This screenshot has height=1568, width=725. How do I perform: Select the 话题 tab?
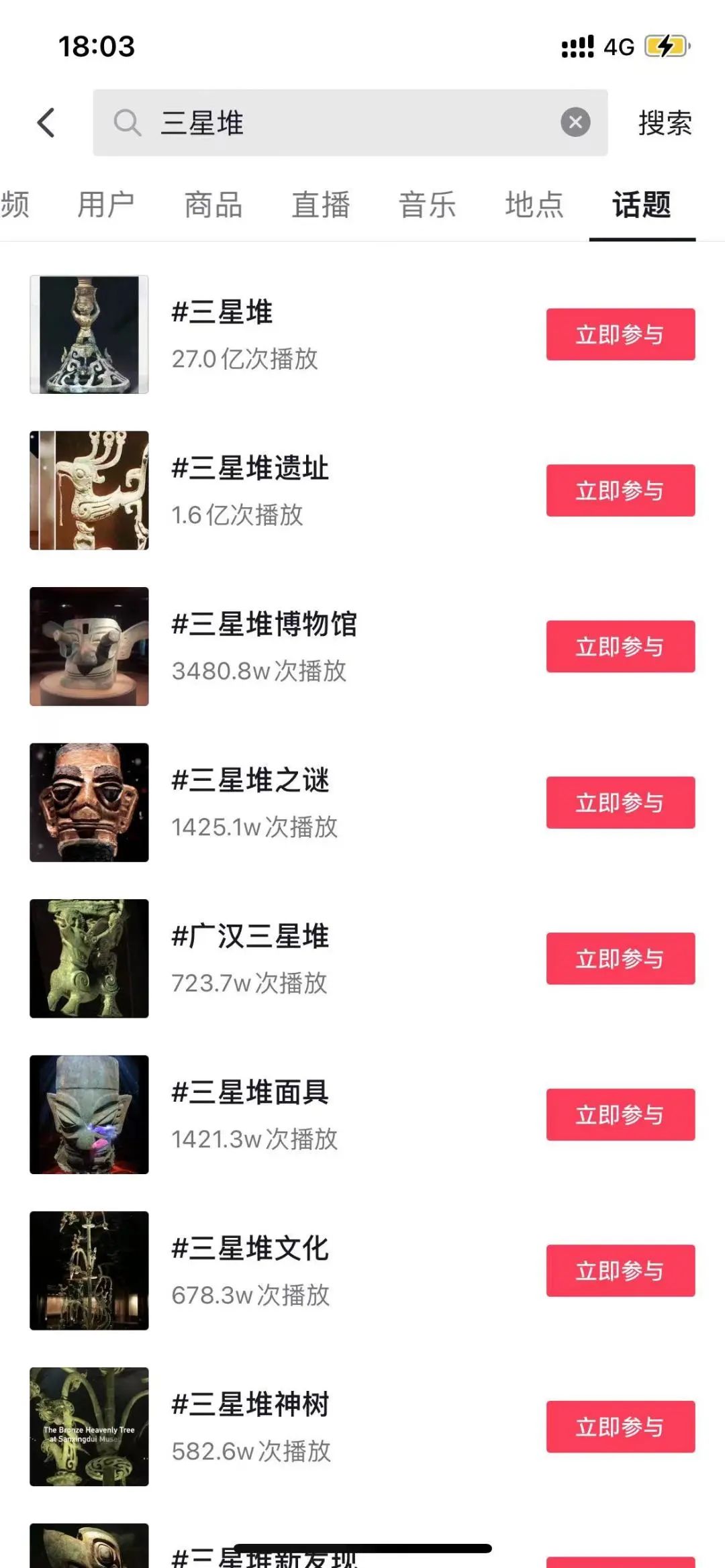(642, 205)
